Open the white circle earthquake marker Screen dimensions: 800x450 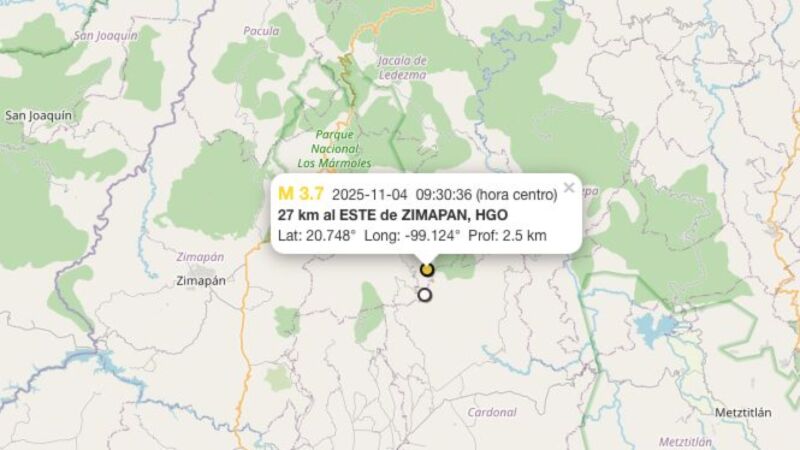click(x=425, y=295)
